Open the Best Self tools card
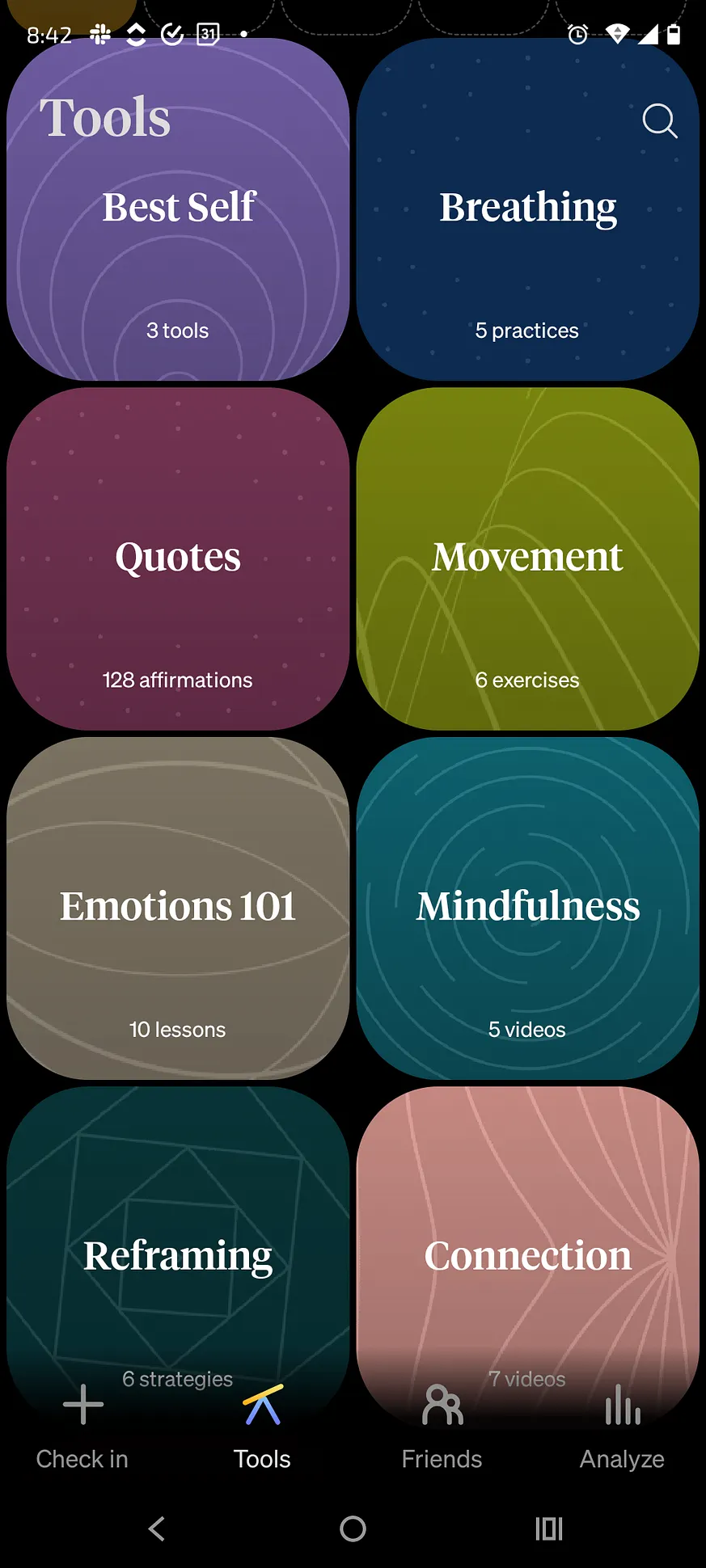Image resolution: width=706 pixels, height=1568 pixels. [178, 209]
